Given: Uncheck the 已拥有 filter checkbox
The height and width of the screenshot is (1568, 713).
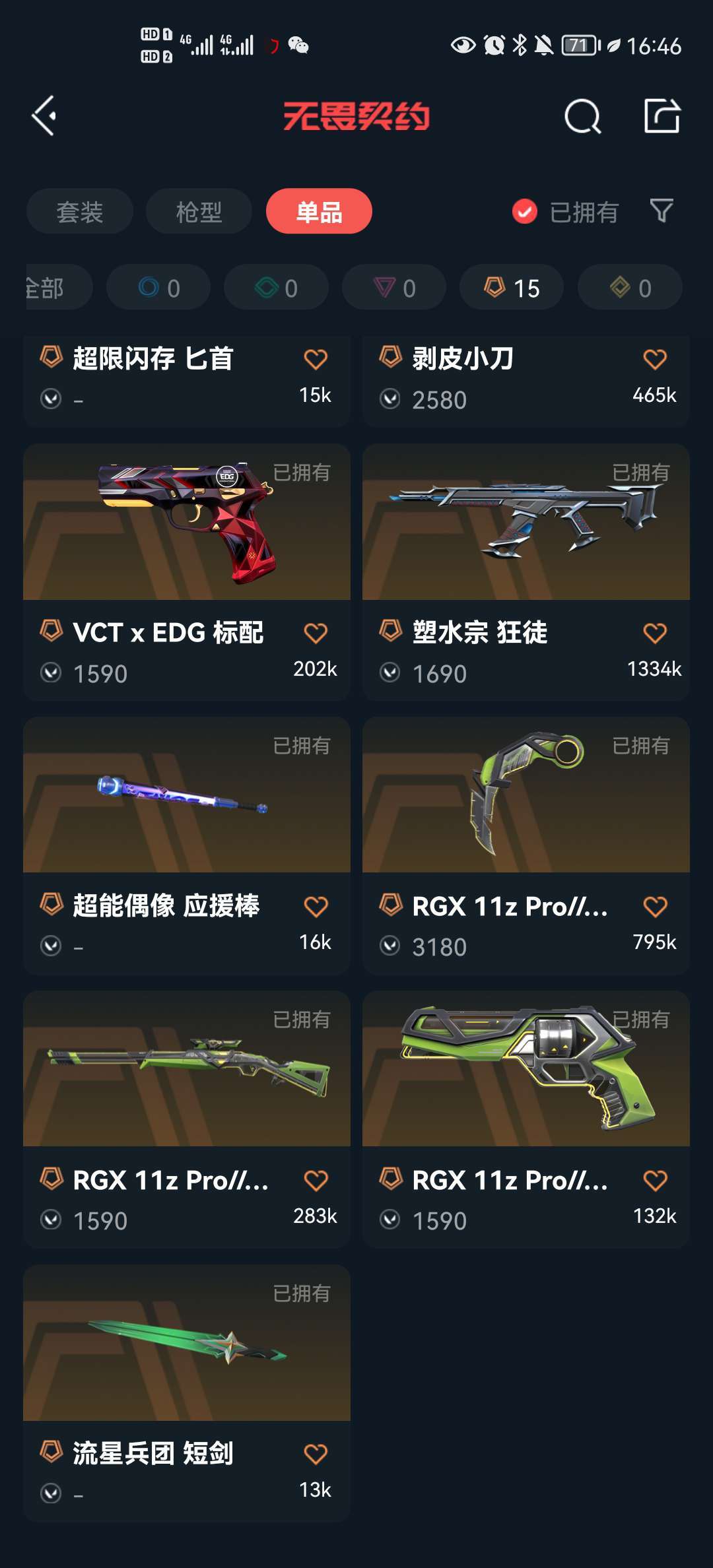Looking at the screenshot, I should [x=525, y=212].
